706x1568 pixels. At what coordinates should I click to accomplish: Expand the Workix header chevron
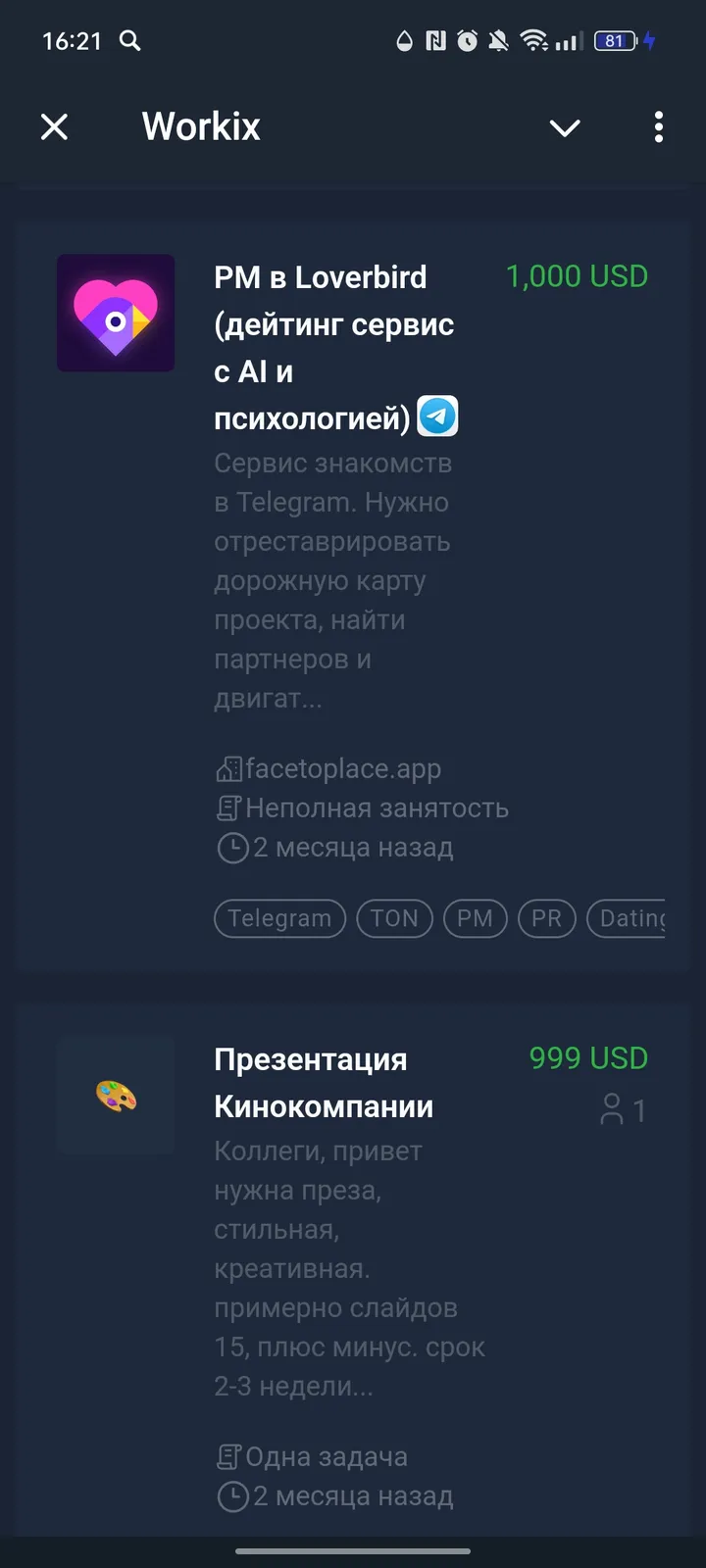(x=565, y=127)
